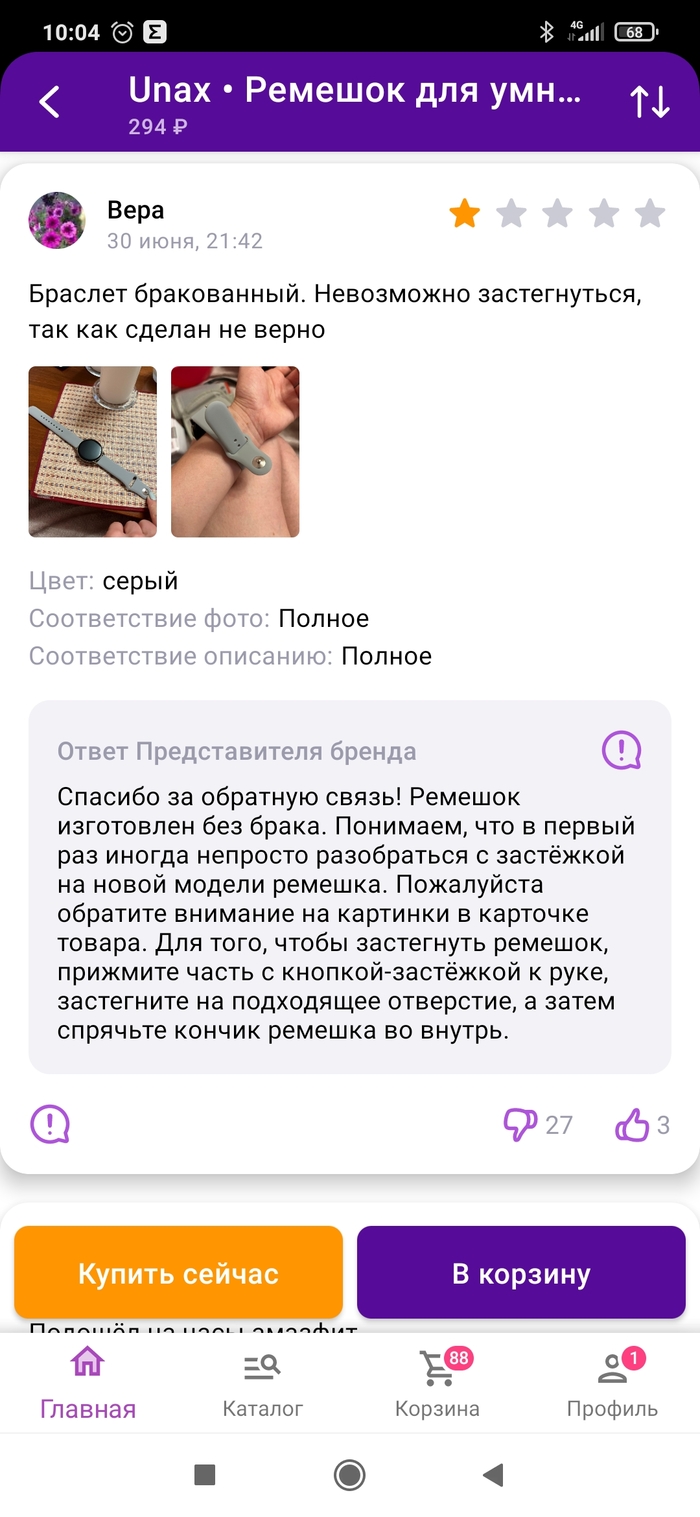Viewport: 700px width, 1517px height.
Task: Tap the Купить сейчас button
Action: (x=178, y=1274)
